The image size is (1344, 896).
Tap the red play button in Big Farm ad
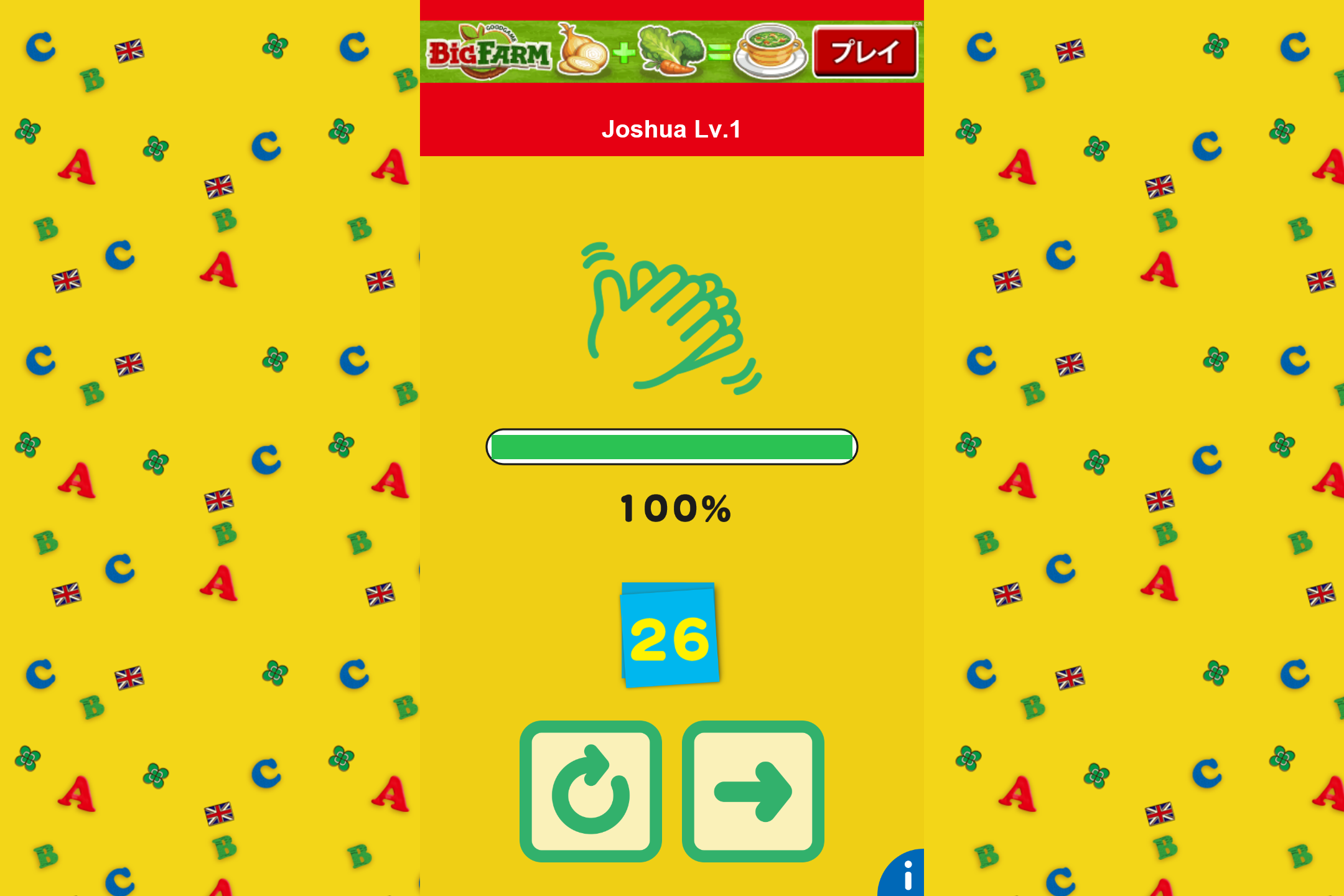coord(865,52)
